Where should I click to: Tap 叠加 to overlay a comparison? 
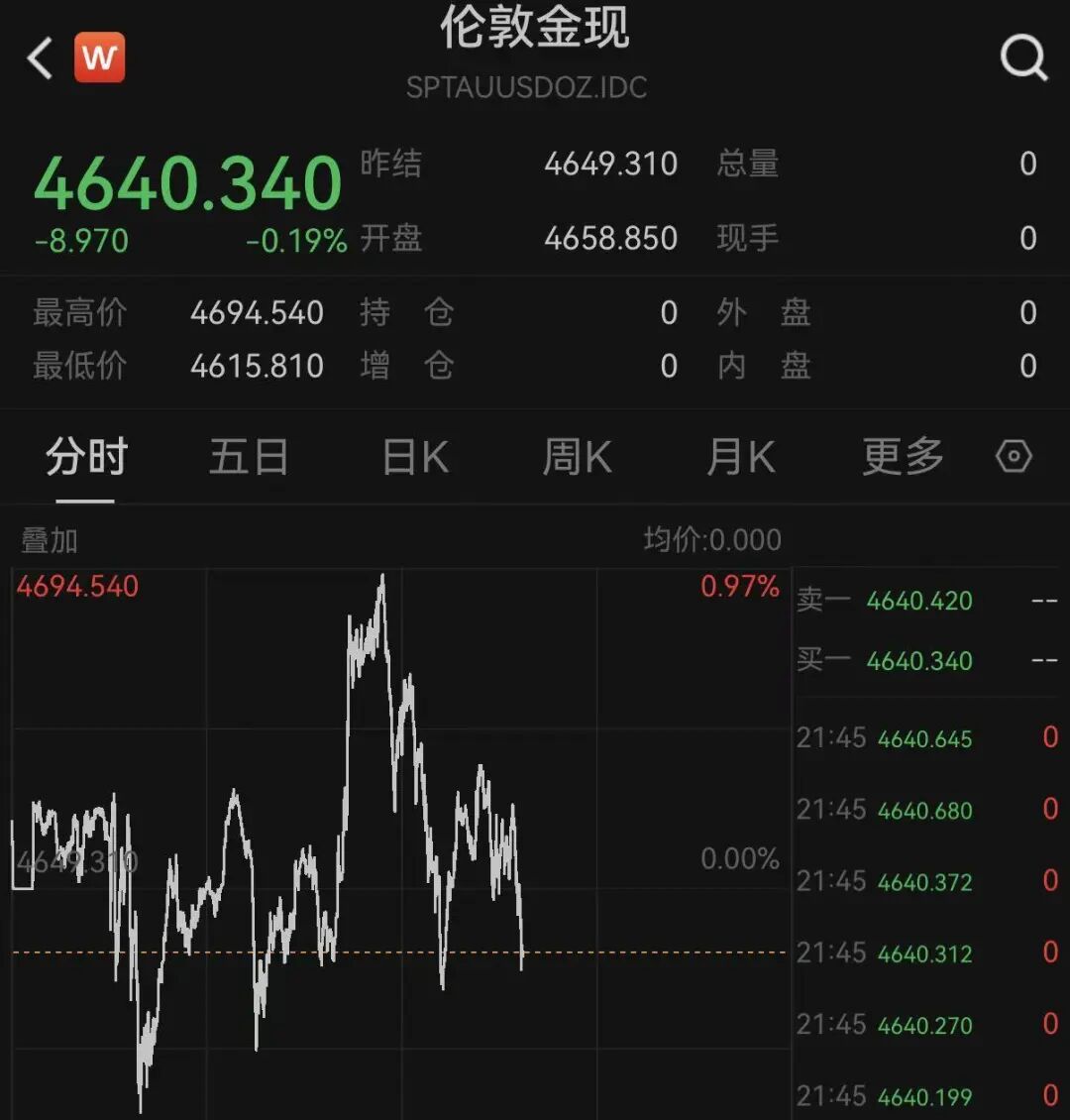tap(50, 541)
